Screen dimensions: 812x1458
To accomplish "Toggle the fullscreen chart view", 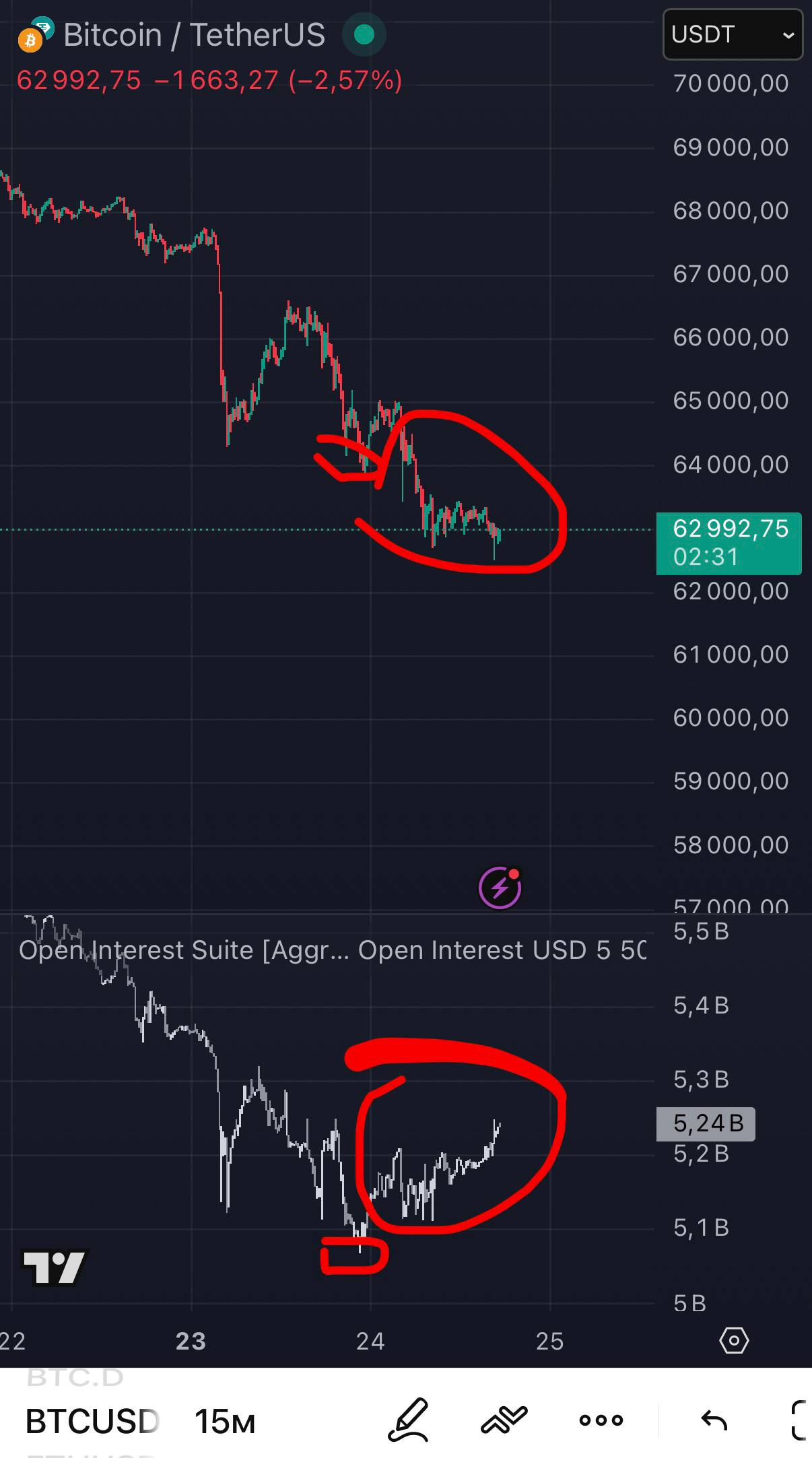I will pyautogui.click(x=799, y=1420).
